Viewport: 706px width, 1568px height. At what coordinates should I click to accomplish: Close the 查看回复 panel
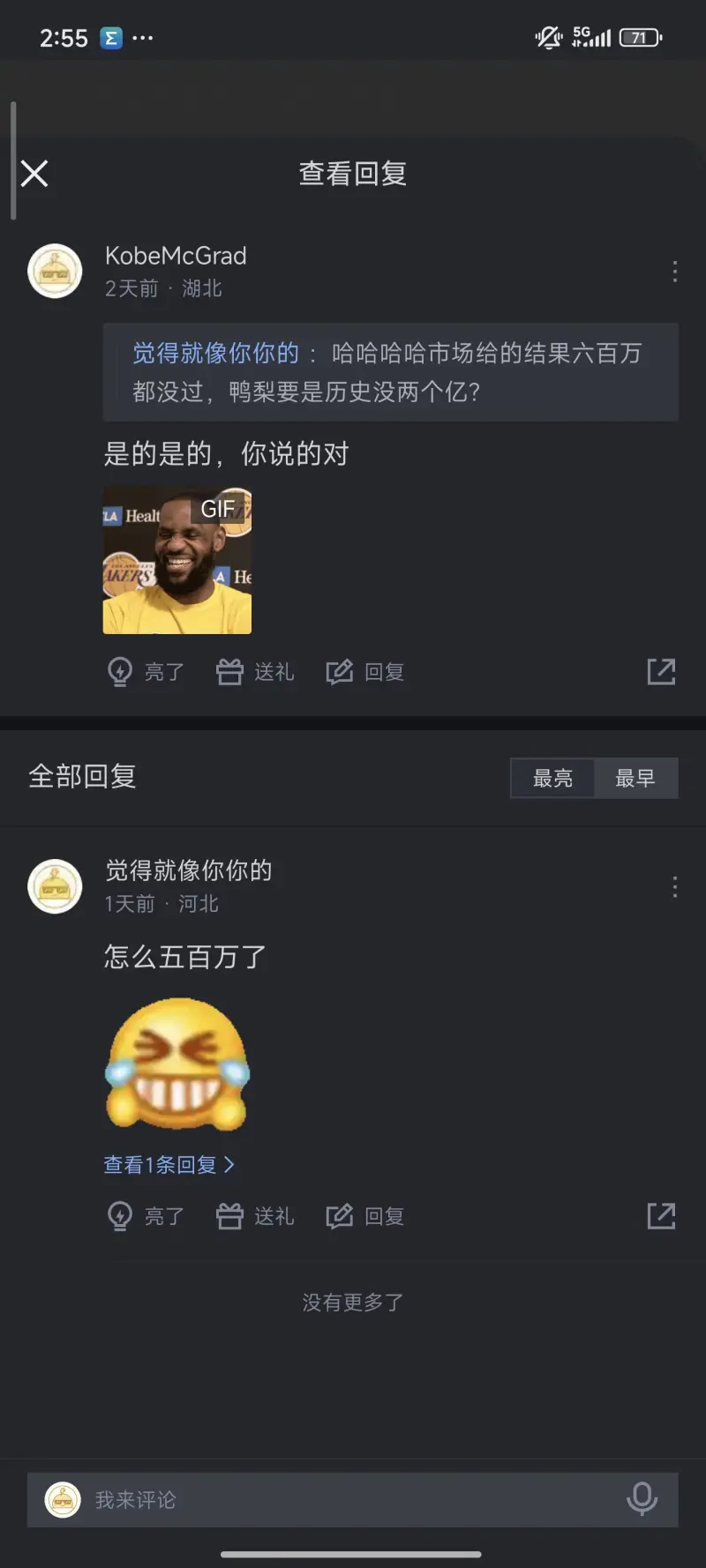tap(34, 174)
